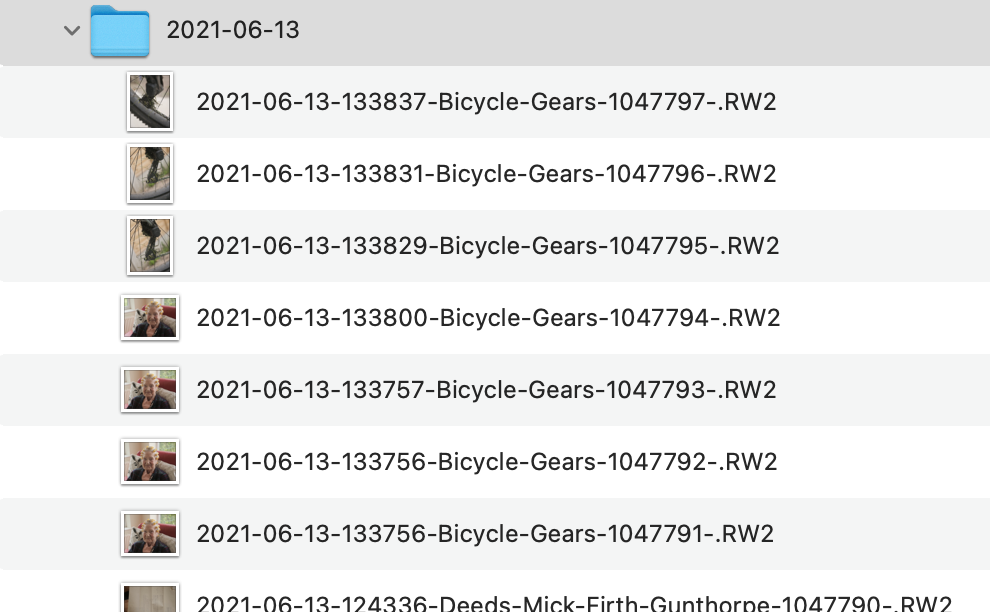Select file Bicycle-Gears-1047797-.RW2

pos(486,102)
